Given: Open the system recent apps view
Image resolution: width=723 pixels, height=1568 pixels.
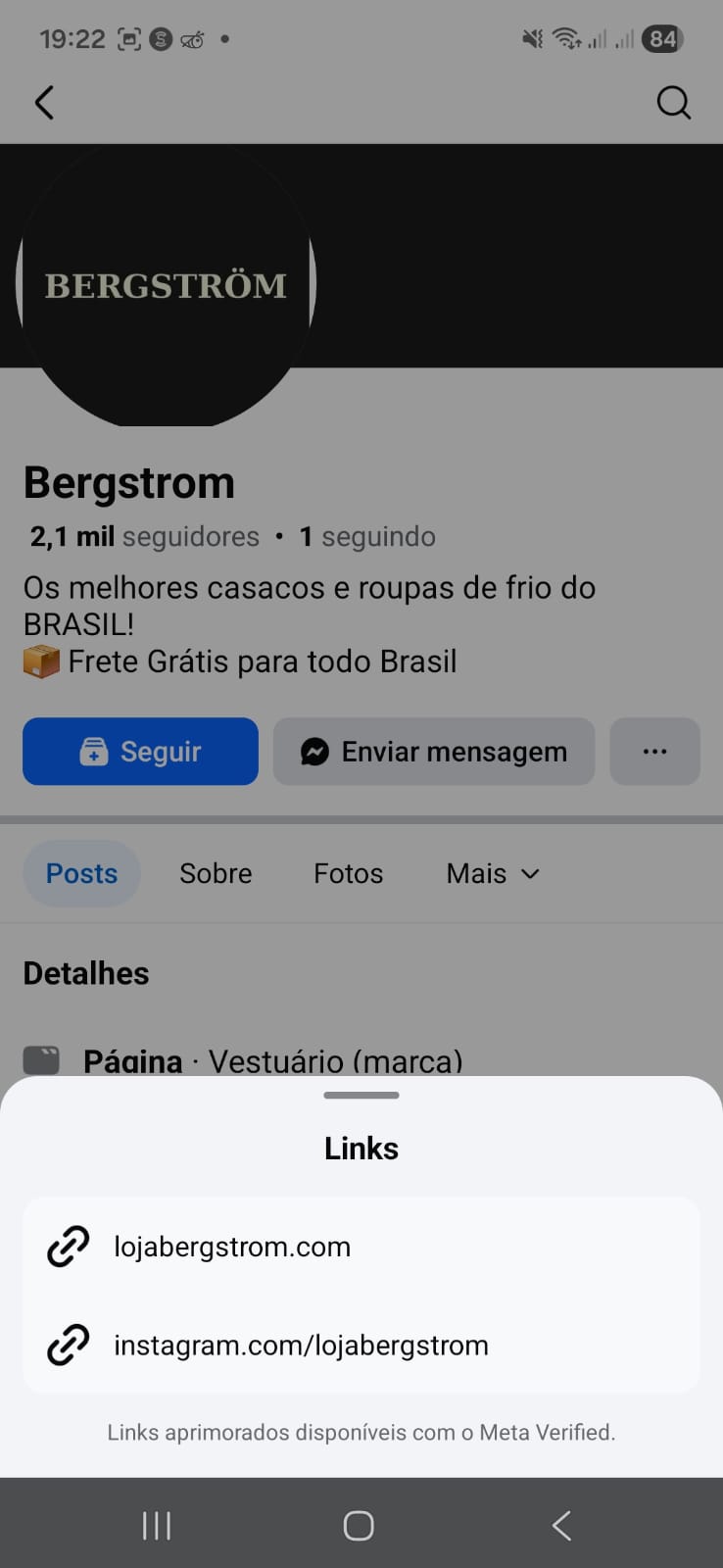Looking at the screenshot, I should (x=157, y=1525).
